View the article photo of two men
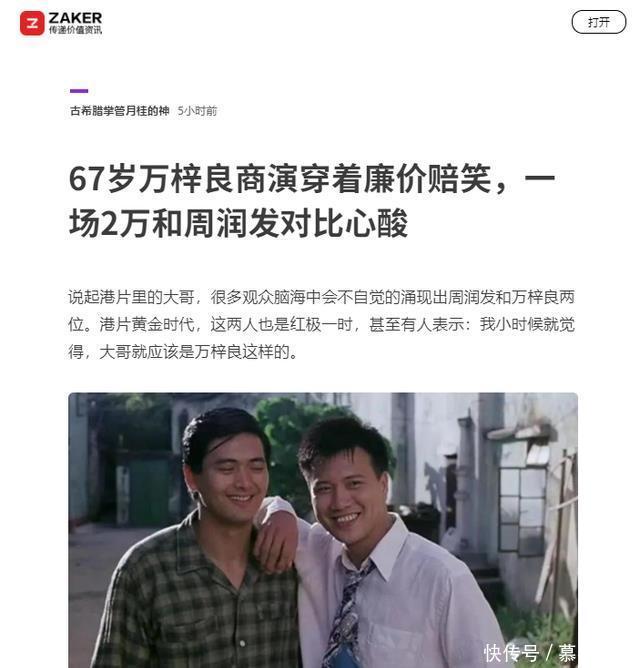 [x=322, y=530]
